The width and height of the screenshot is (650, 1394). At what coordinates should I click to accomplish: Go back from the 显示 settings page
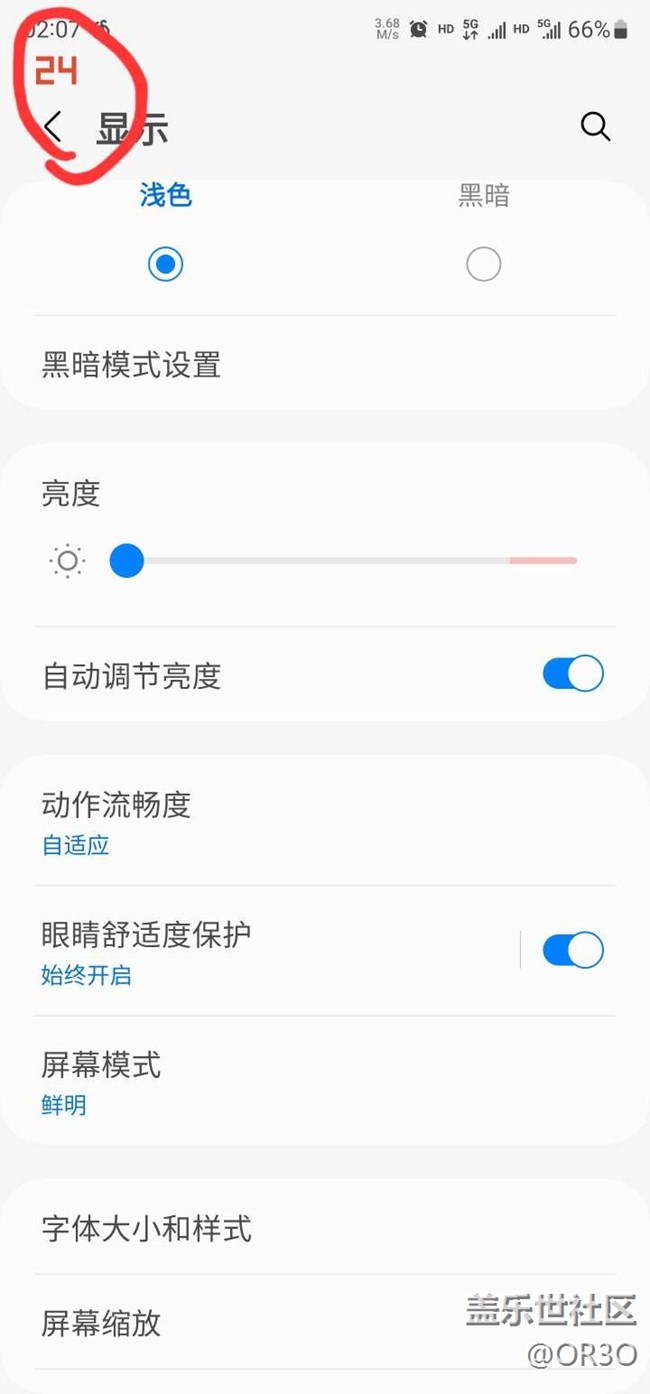tap(54, 127)
